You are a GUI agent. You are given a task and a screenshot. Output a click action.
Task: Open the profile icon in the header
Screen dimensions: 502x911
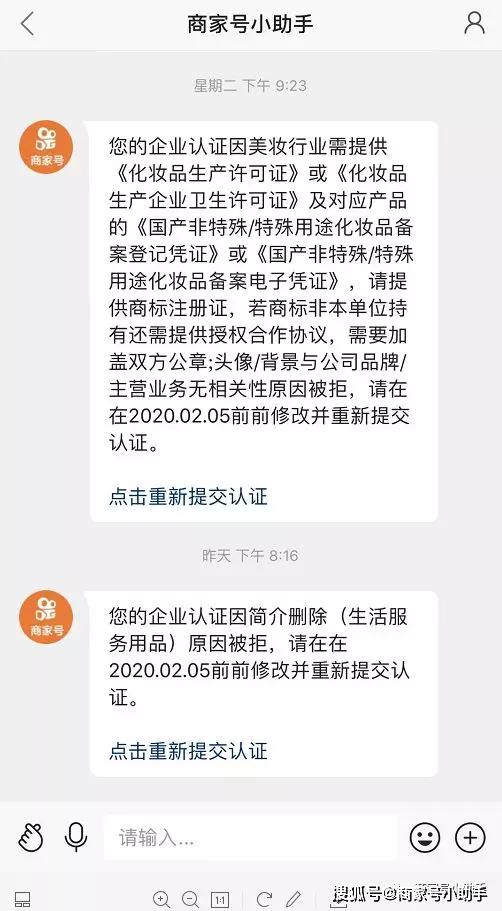pyautogui.click(x=474, y=24)
